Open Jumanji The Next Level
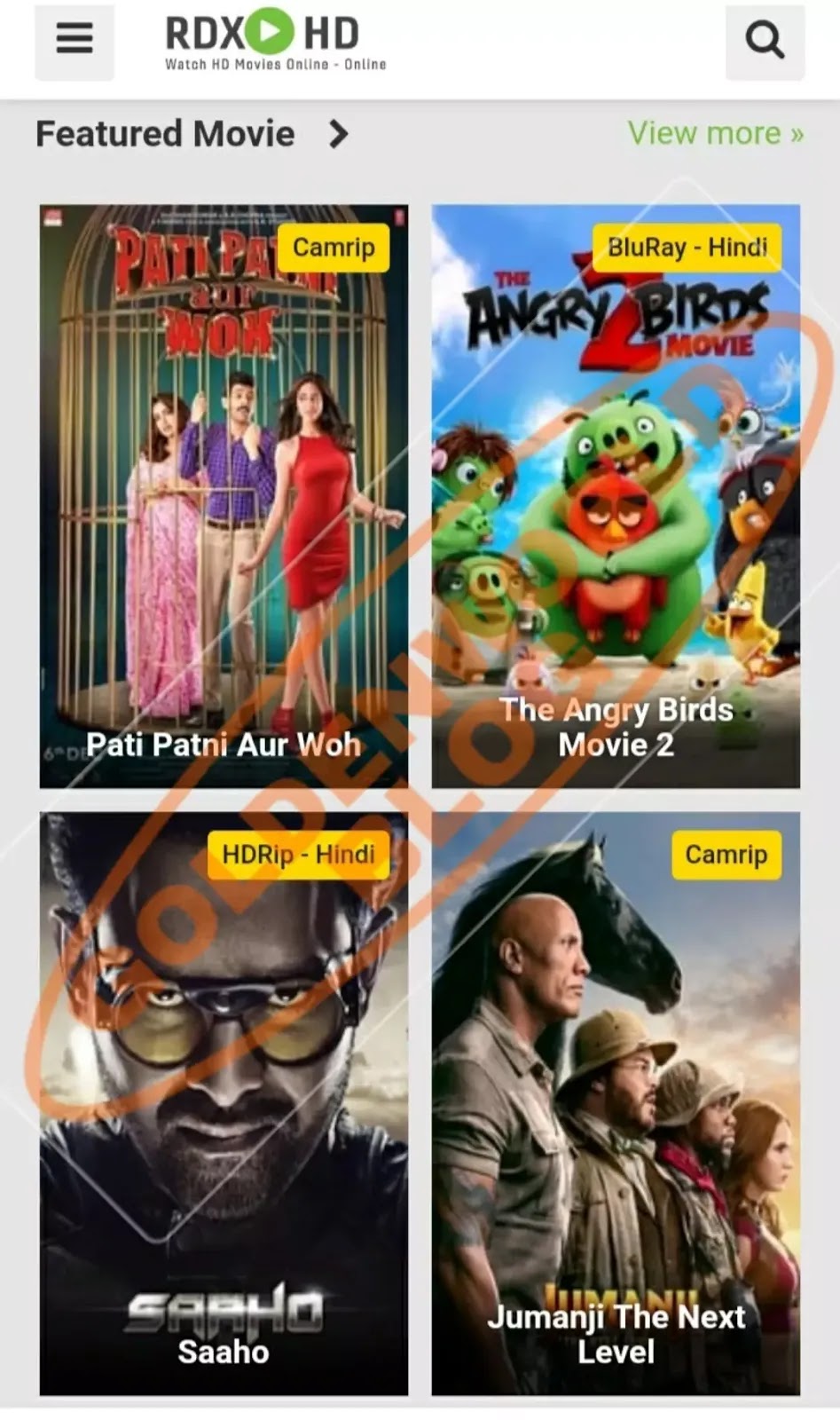Viewport: 840px width, 1420px height. click(616, 1102)
